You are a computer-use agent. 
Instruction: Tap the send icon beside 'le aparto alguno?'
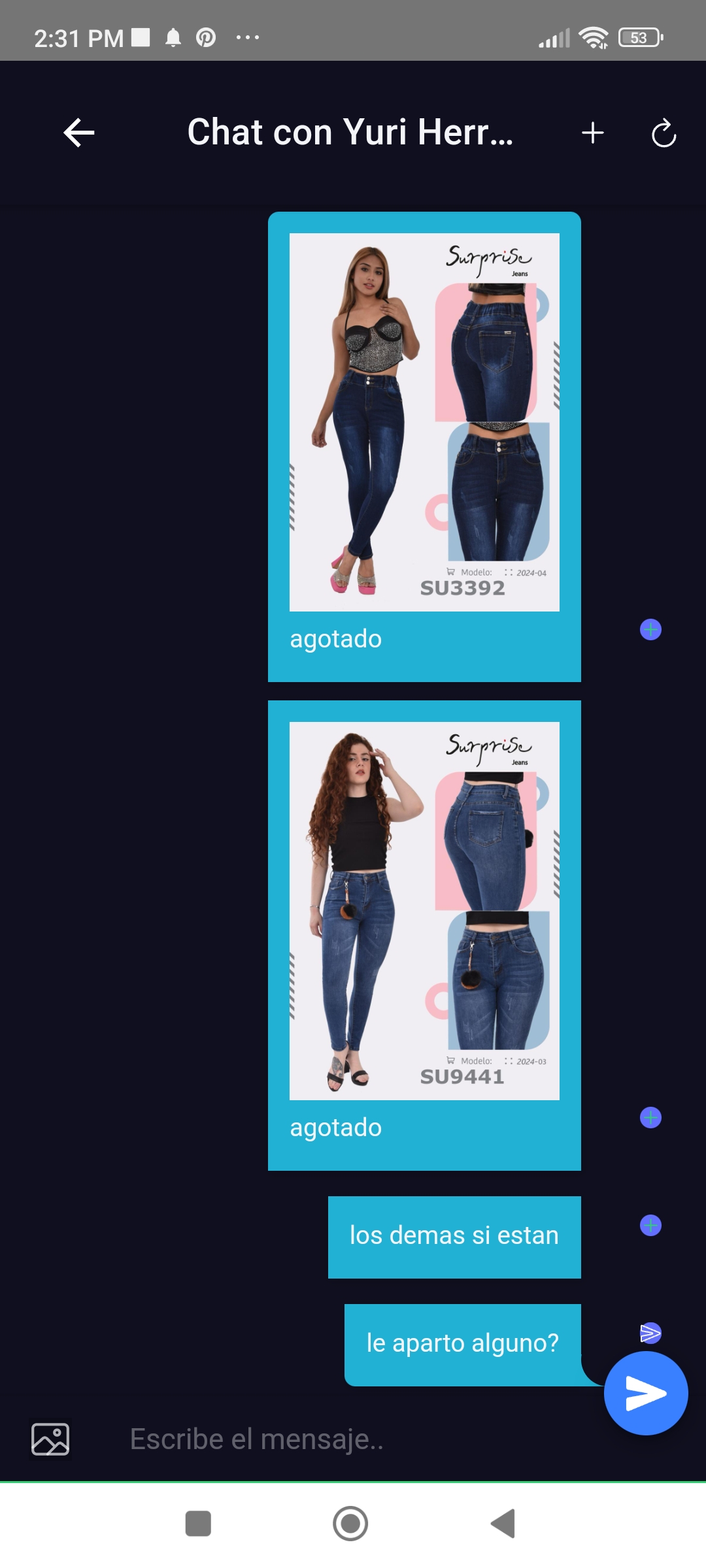click(650, 1333)
